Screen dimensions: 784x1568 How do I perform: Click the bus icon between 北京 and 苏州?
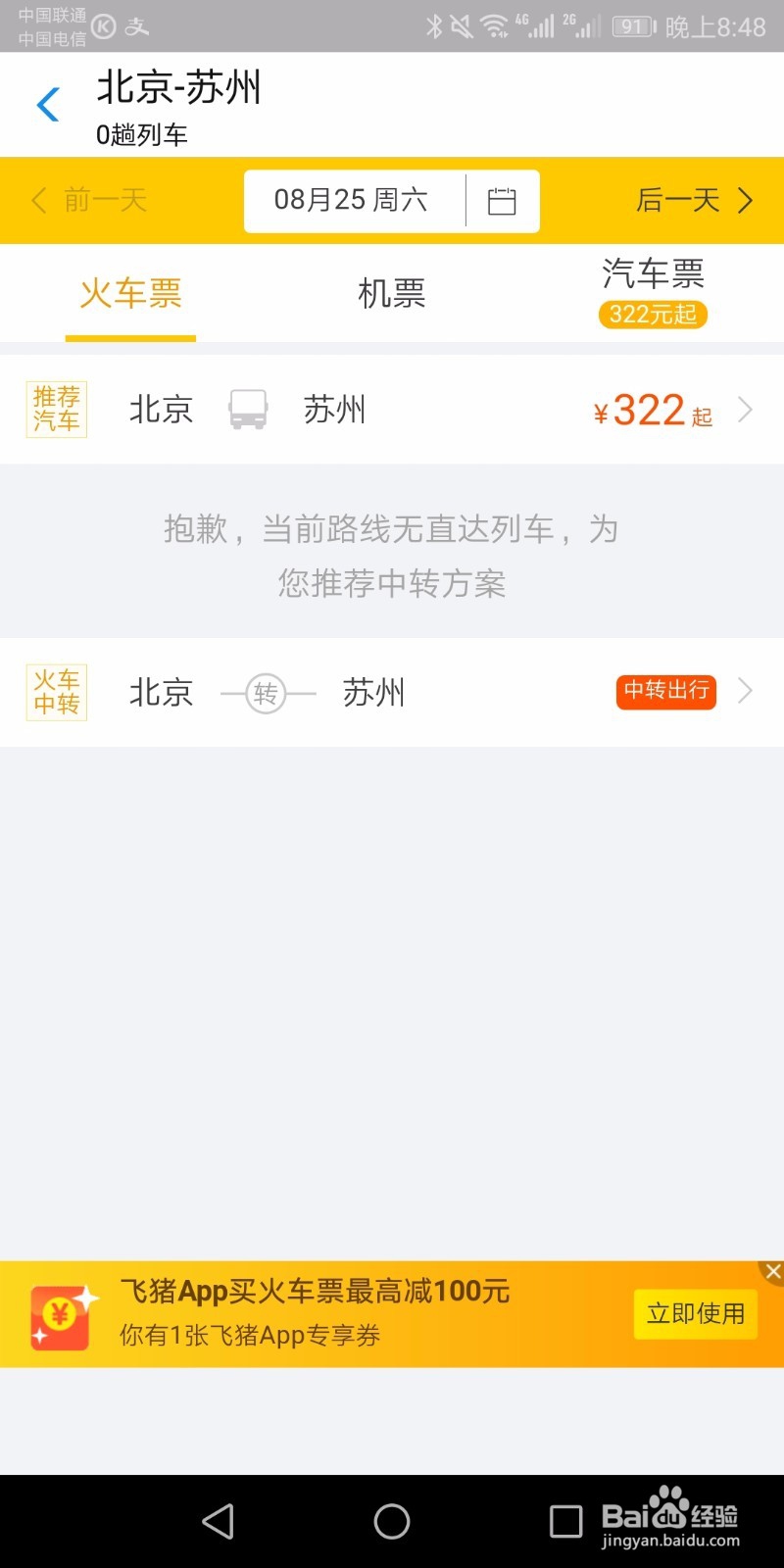pos(246,410)
